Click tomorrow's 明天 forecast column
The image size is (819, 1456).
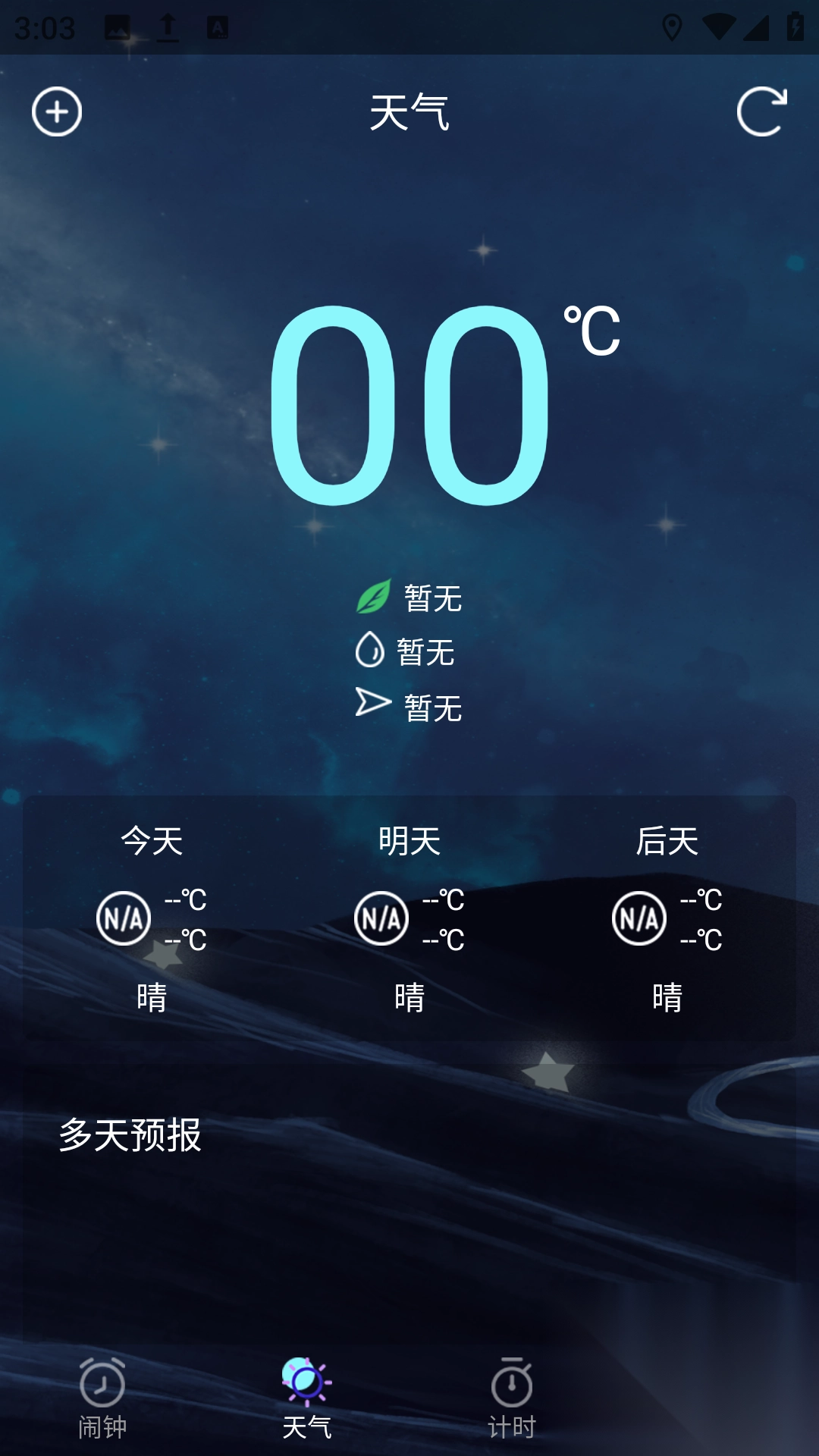409,842
